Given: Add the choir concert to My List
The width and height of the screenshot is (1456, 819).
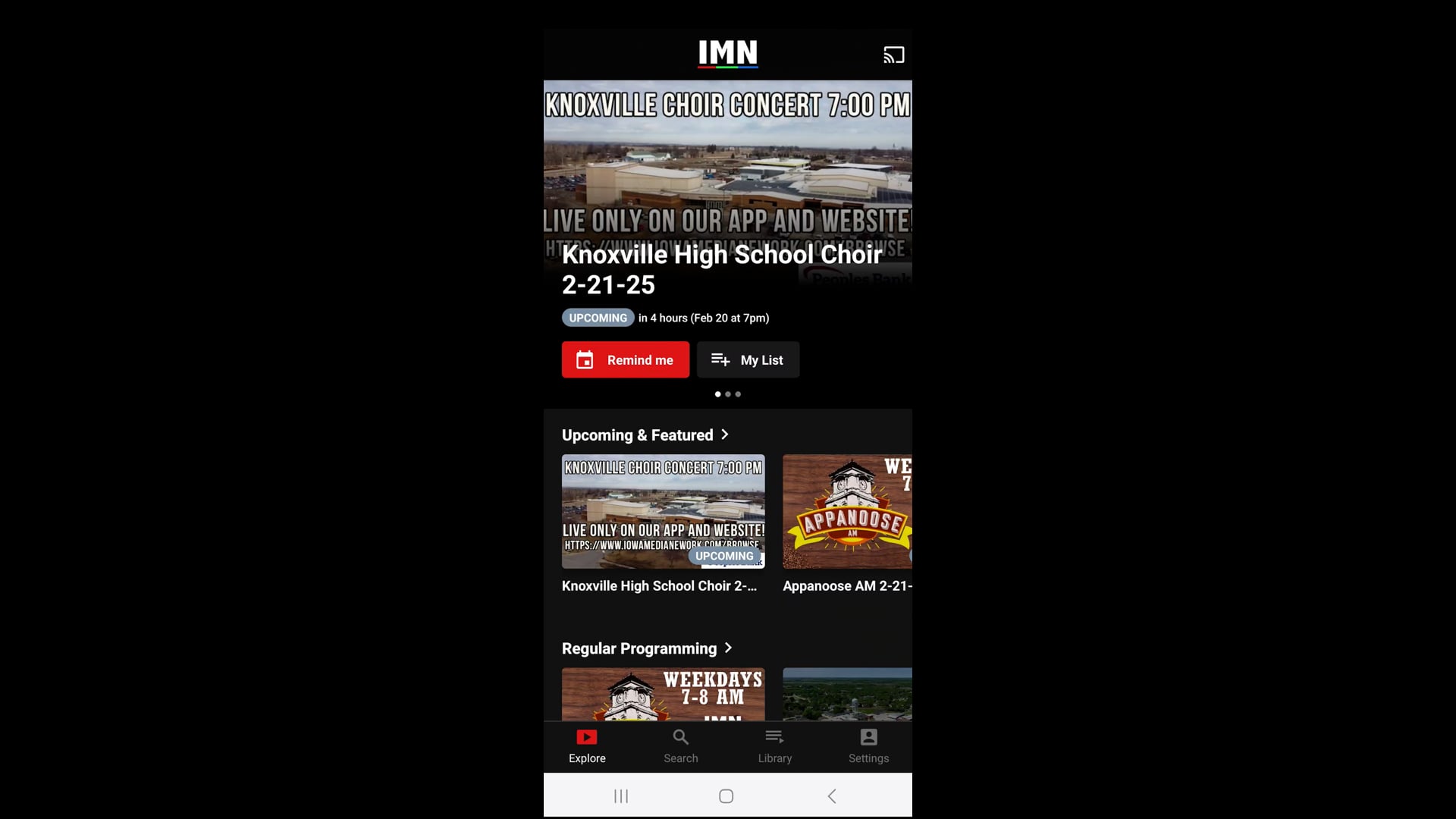Looking at the screenshot, I should [x=748, y=359].
